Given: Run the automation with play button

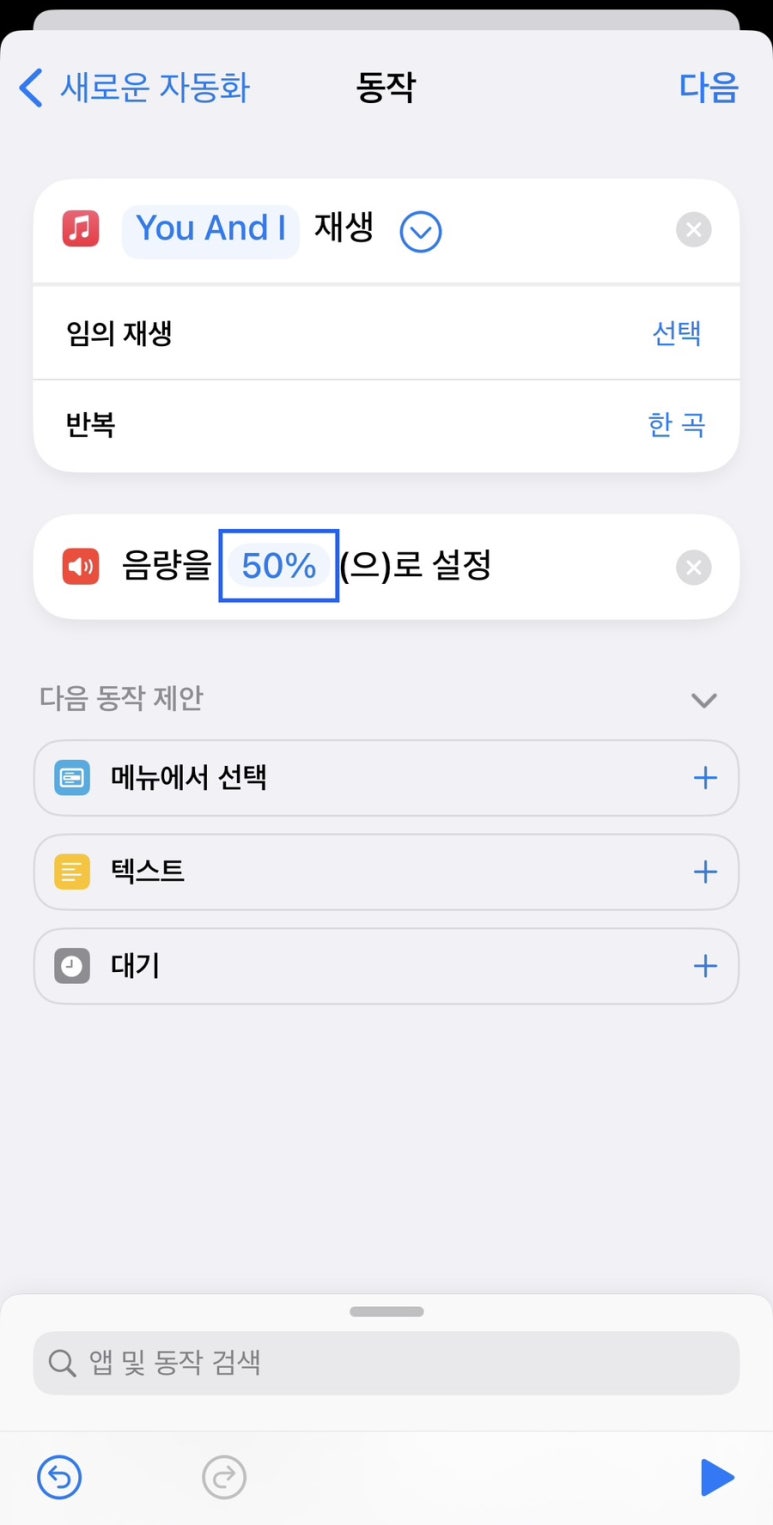Looking at the screenshot, I should pyautogui.click(x=716, y=1477).
